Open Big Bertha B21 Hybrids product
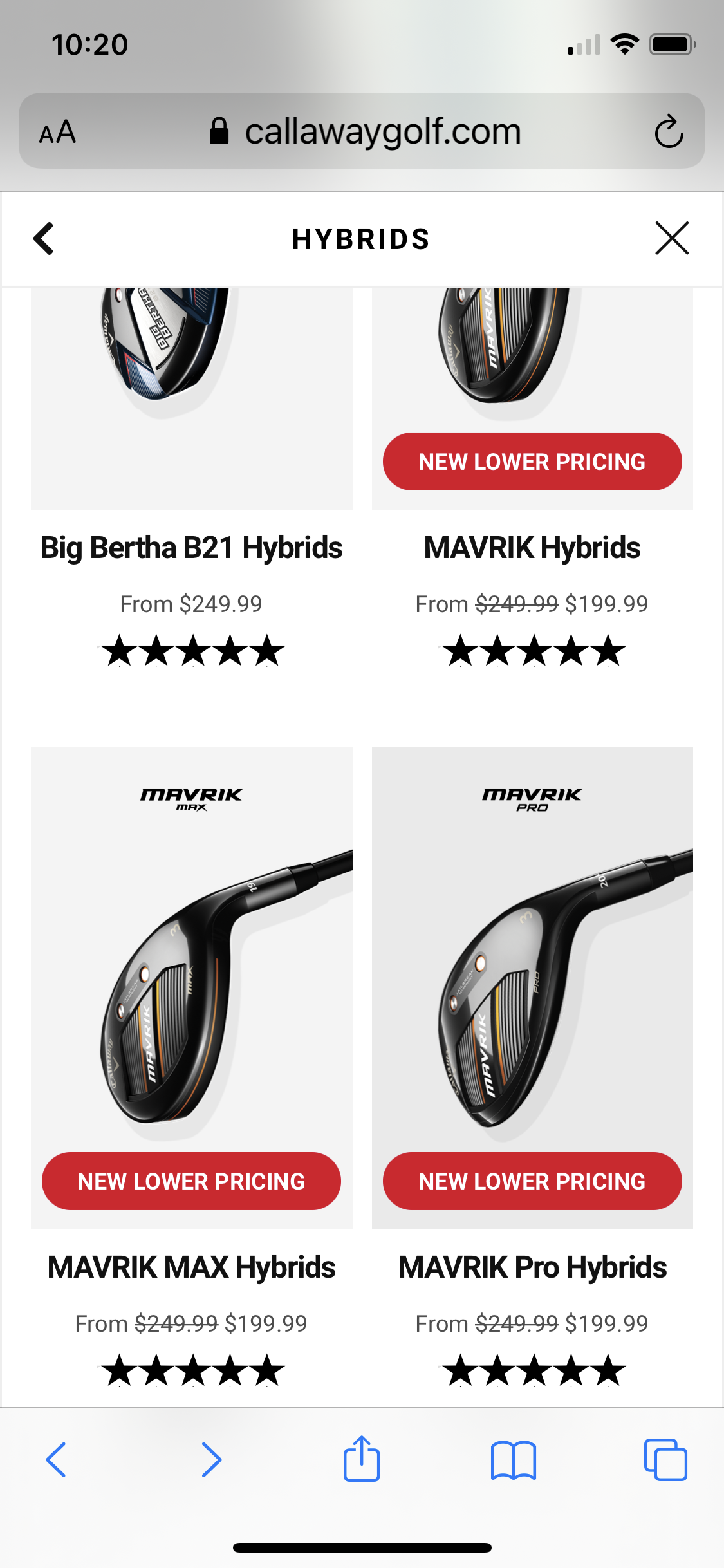 (x=191, y=548)
